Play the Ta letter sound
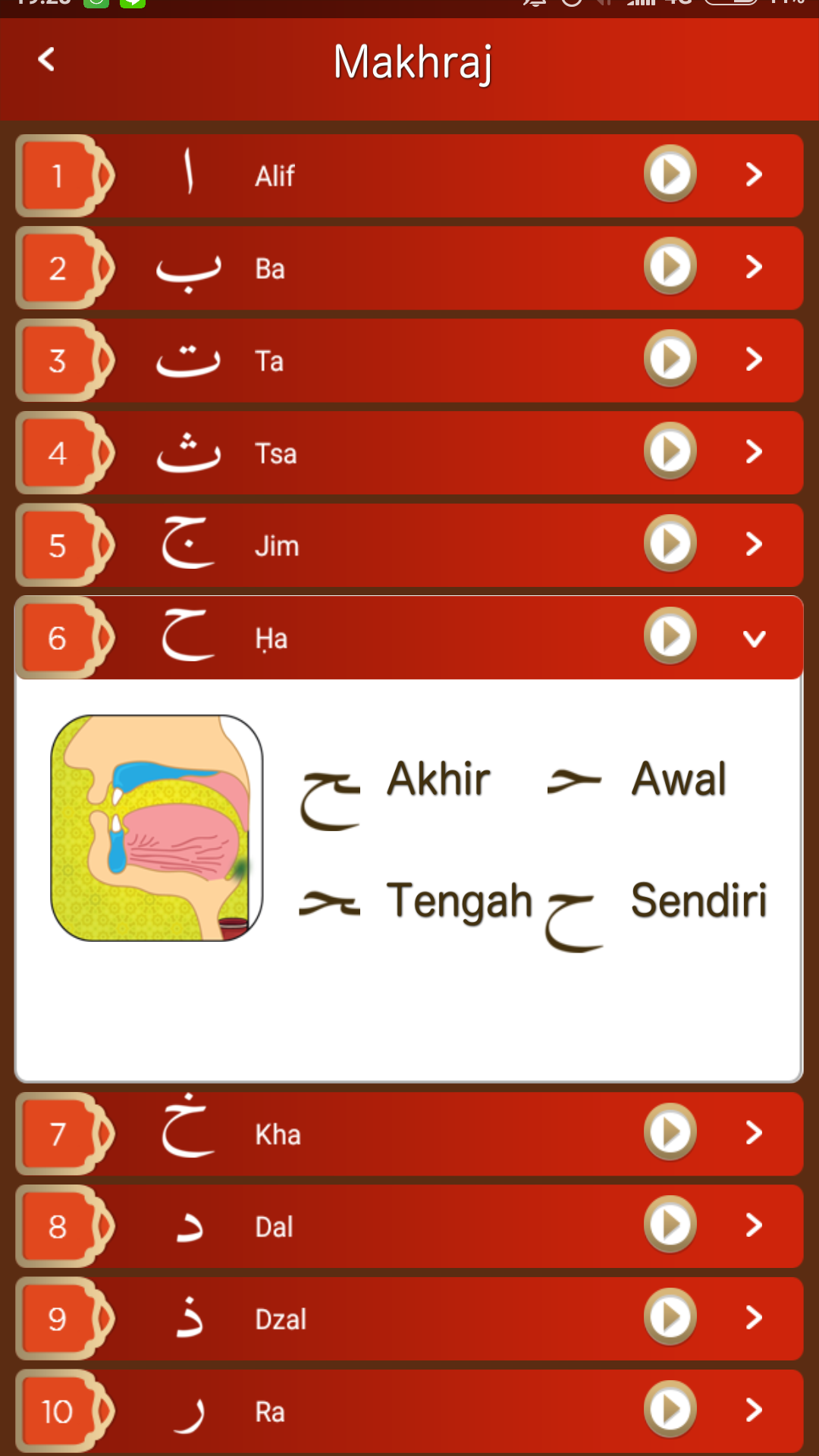The width and height of the screenshot is (819, 1456). 670,359
